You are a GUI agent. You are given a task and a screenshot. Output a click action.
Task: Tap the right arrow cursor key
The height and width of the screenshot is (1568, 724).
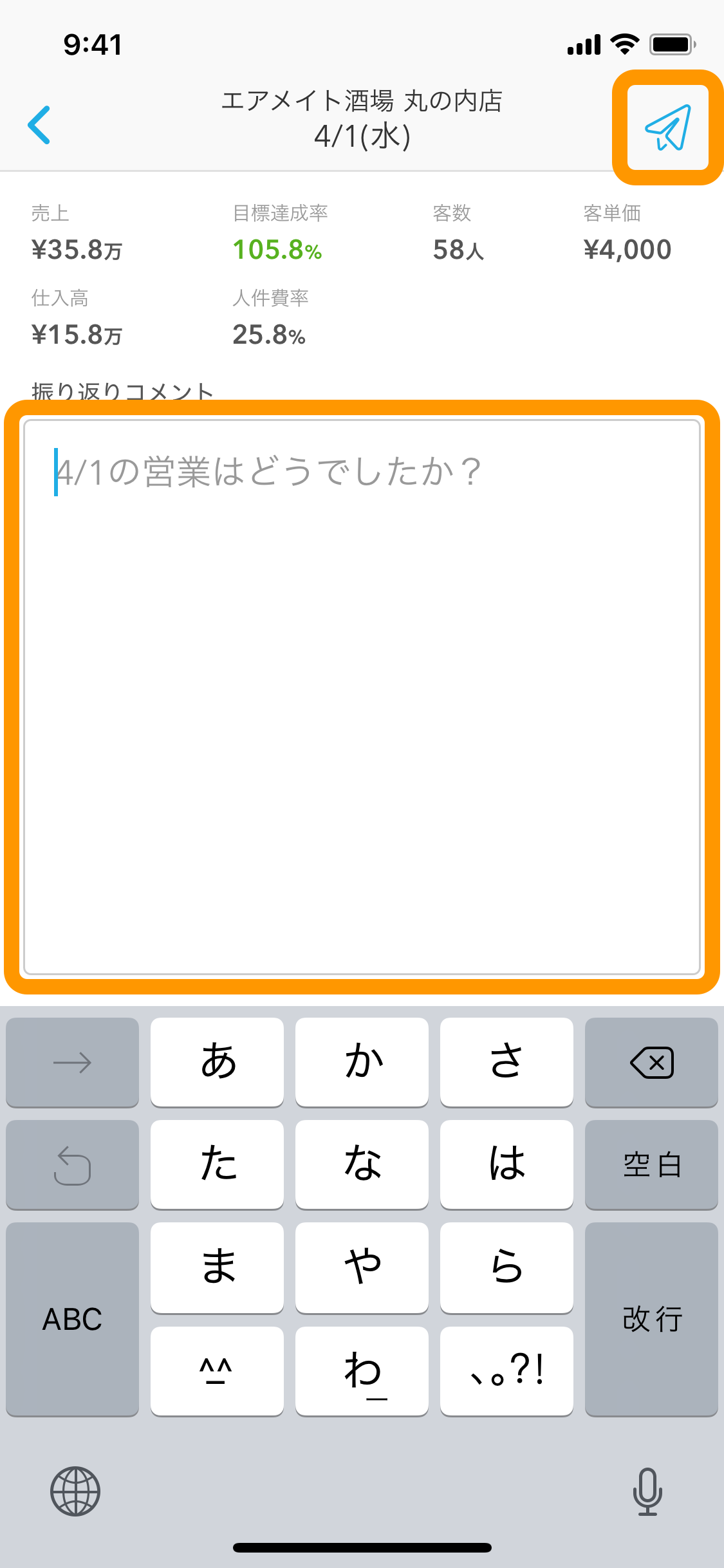click(72, 1062)
